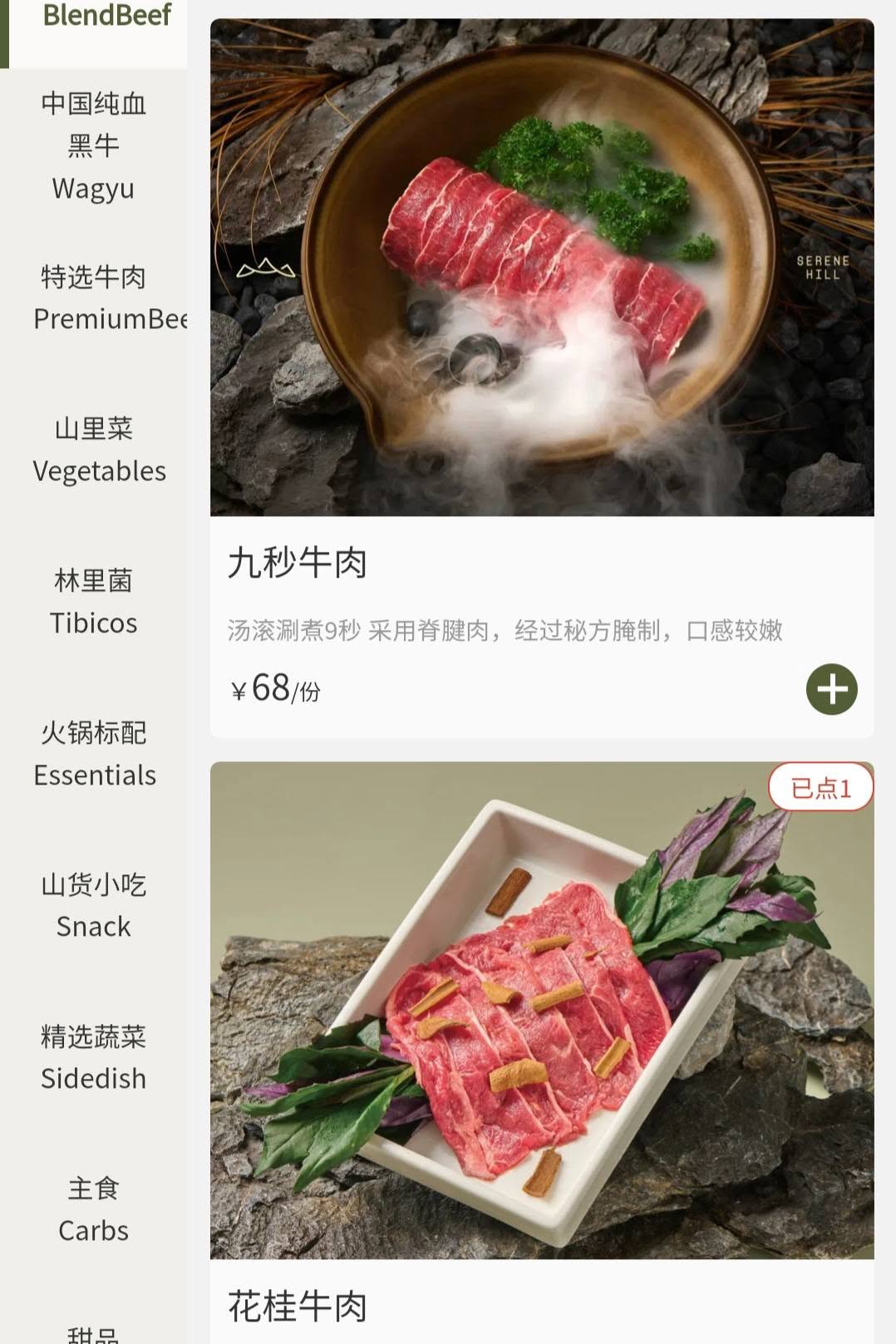Viewport: 896px width, 1344px height.
Task: Select the Tibicos category
Action: [x=94, y=602]
